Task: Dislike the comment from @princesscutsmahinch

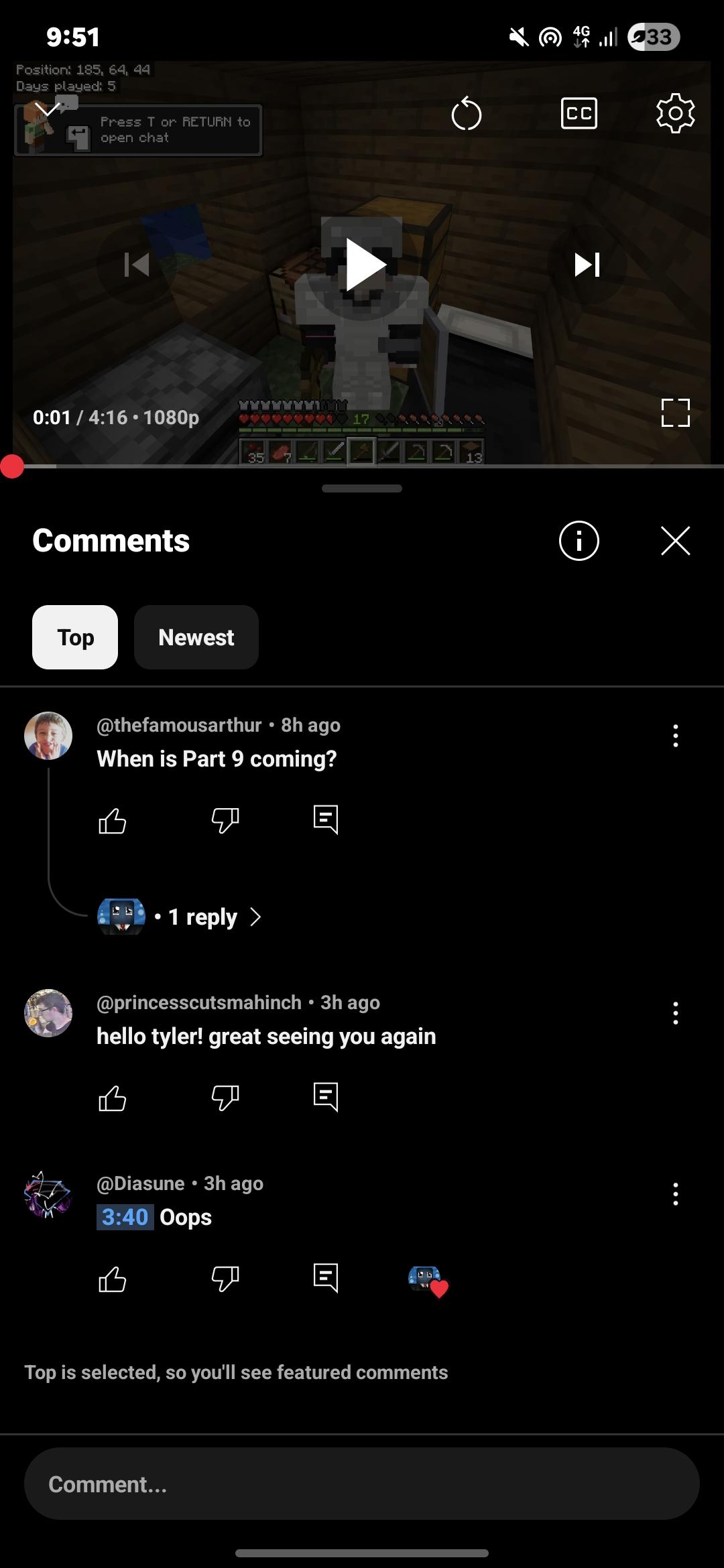Action: [225, 1098]
